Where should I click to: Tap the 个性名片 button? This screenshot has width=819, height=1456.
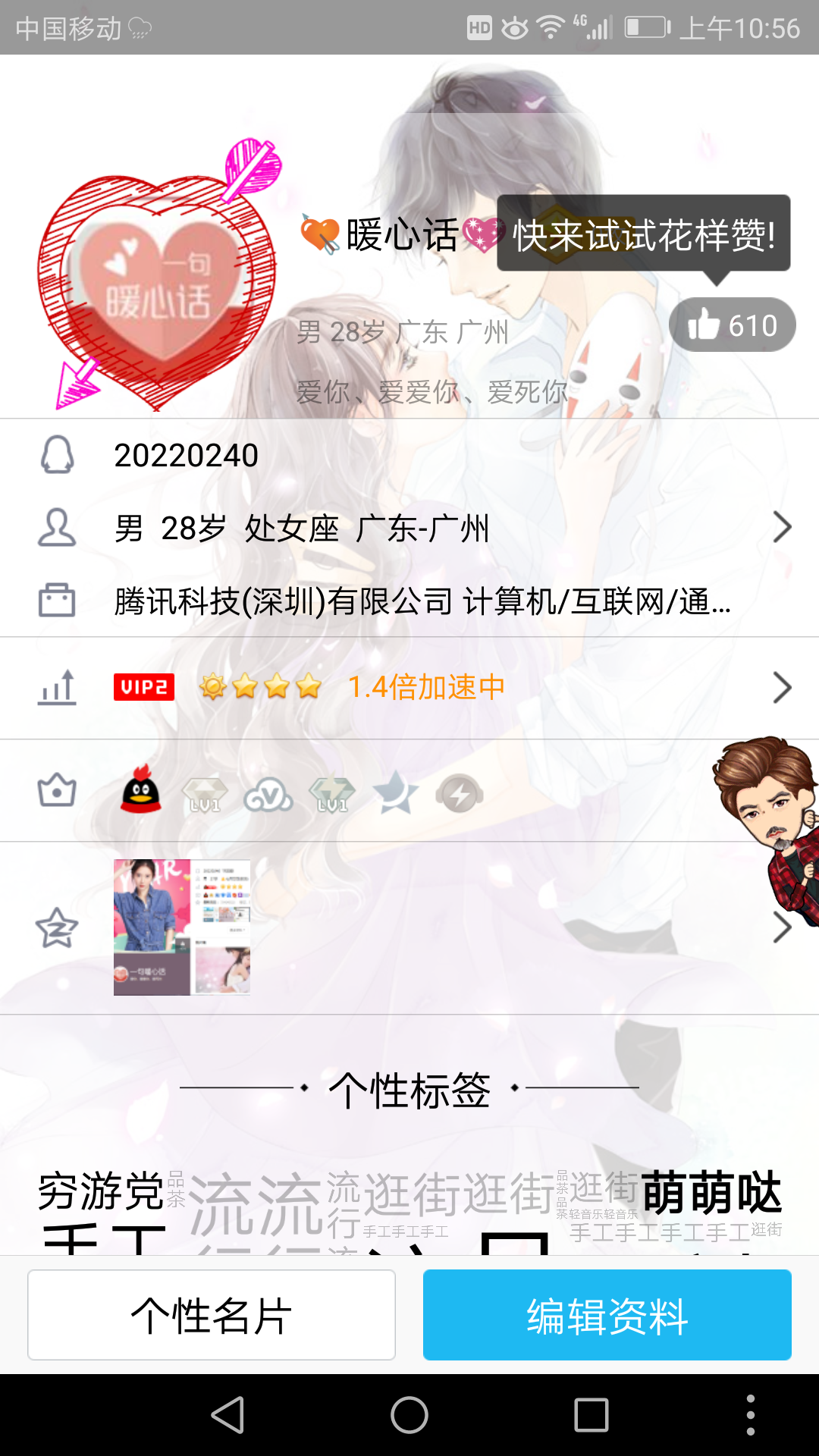coord(212,1315)
